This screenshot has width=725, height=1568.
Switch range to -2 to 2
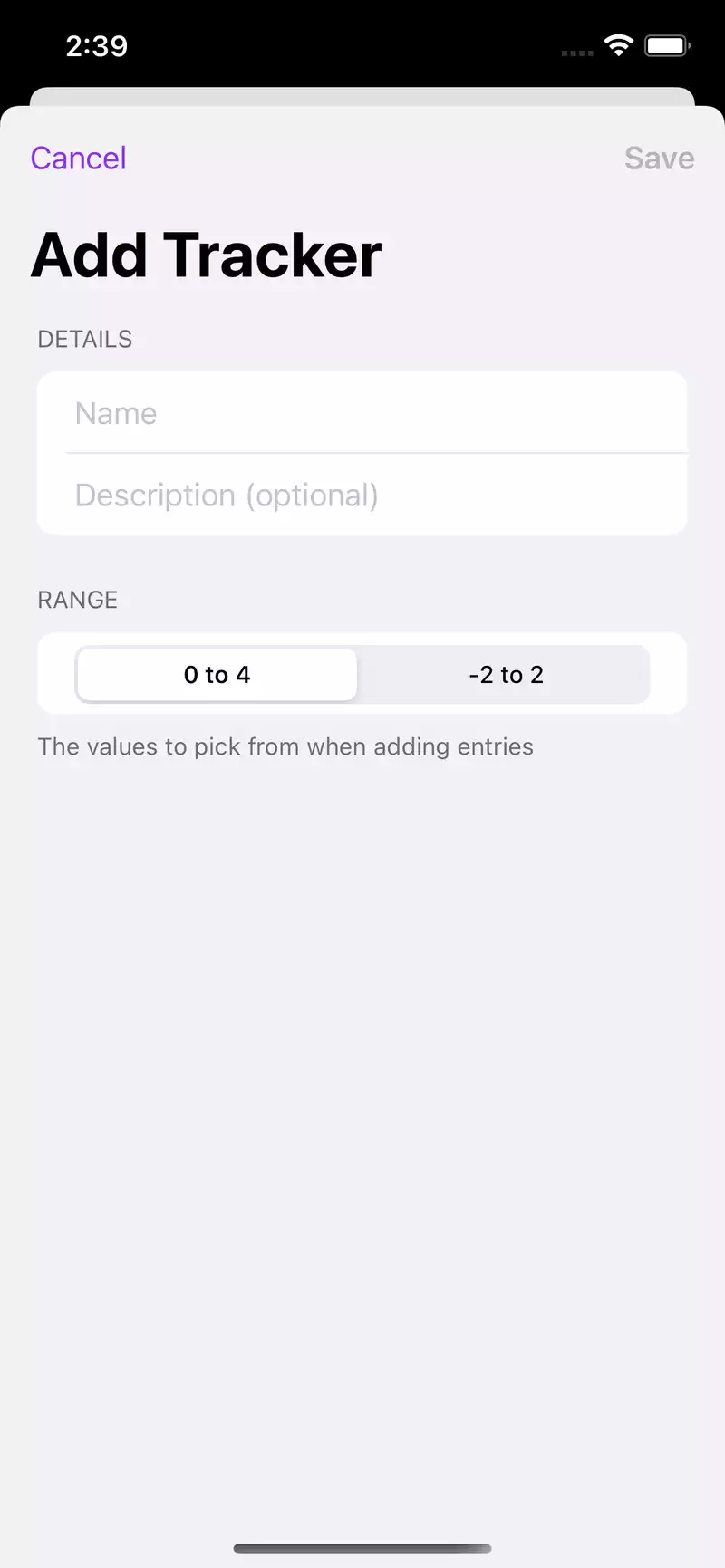[x=506, y=674]
